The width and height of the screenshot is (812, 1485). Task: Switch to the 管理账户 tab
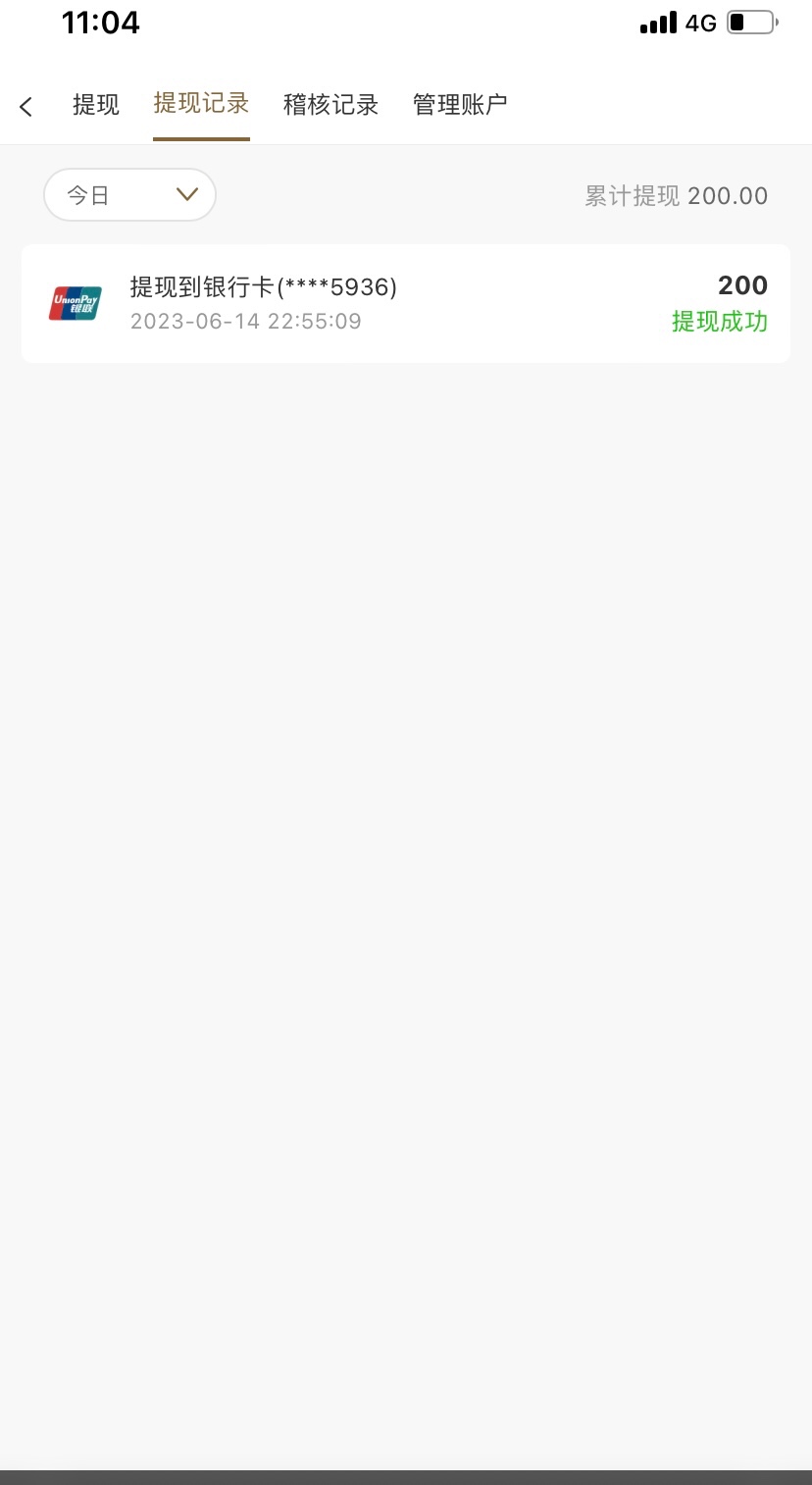(x=460, y=105)
